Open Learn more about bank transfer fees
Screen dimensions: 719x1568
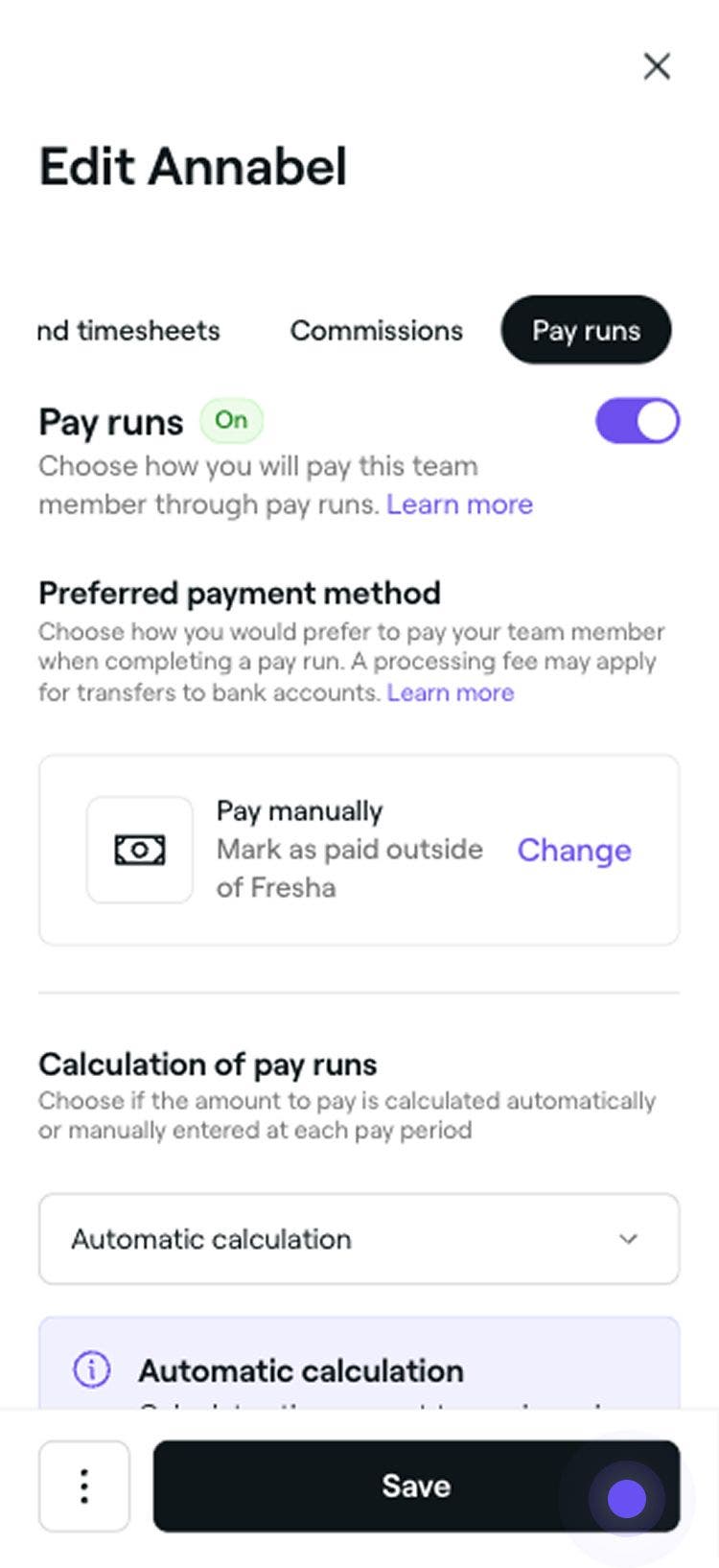pyautogui.click(x=451, y=692)
